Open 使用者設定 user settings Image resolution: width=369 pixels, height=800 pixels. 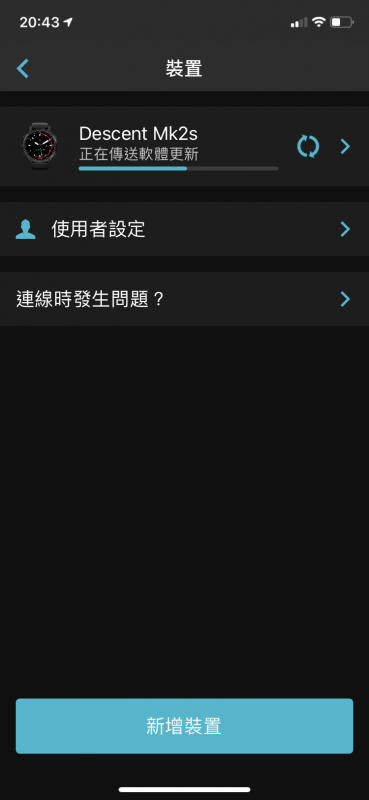184,229
